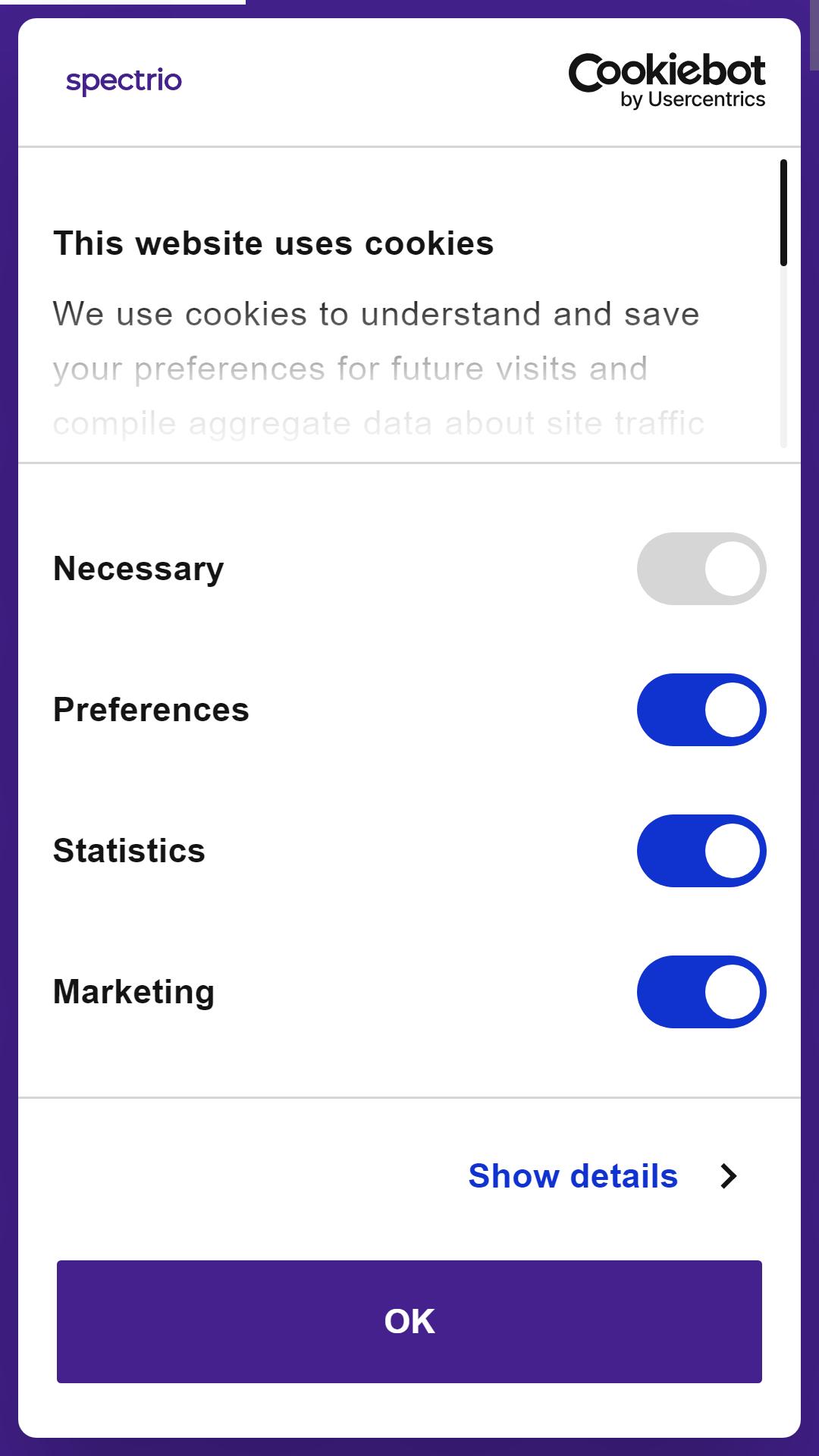This screenshot has width=819, height=1456.
Task: Confirm cookie choices with OK
Action: (x=409, y=1322)
